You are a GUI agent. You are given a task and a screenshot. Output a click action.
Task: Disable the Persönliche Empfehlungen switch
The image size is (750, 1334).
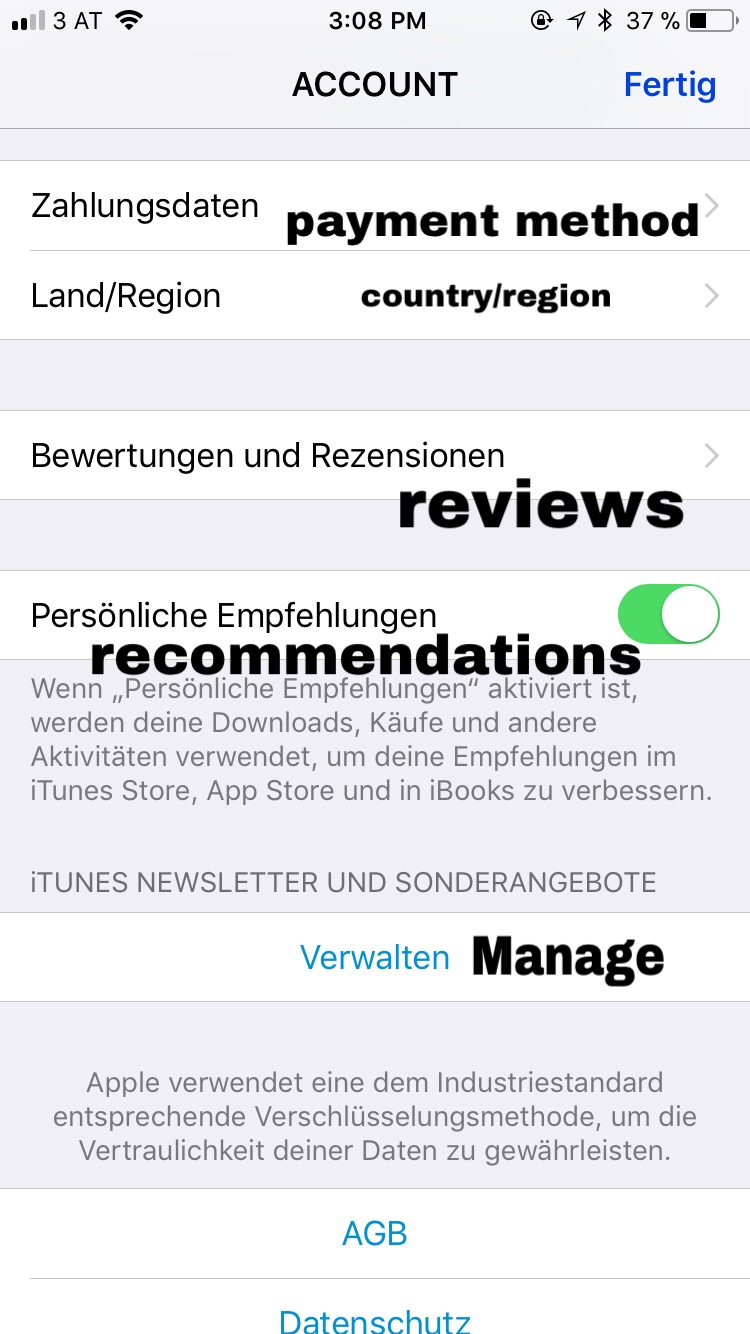click(668, 614)
